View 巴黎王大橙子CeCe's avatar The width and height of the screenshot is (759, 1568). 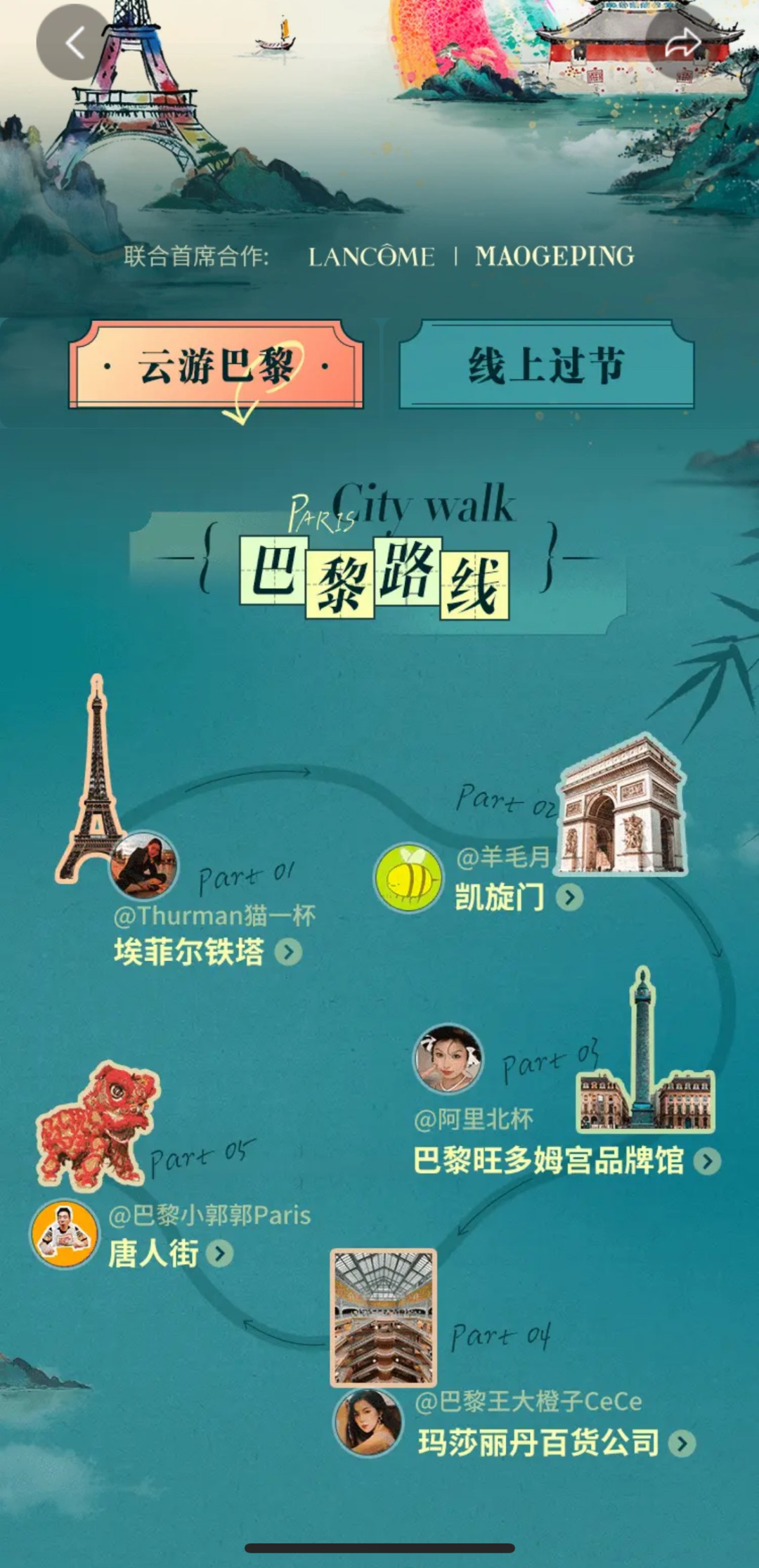pos(368,1423)
